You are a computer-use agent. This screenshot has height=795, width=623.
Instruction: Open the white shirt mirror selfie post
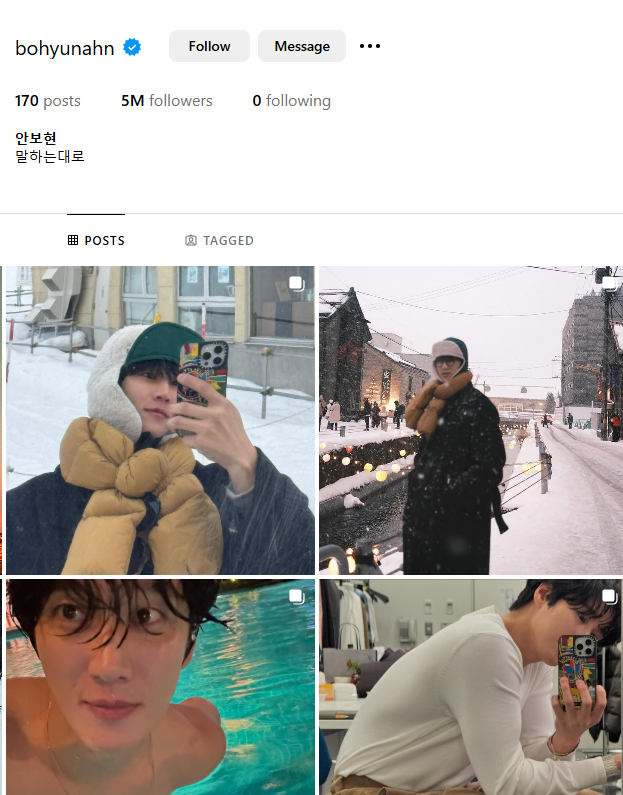tap(470, 687)
